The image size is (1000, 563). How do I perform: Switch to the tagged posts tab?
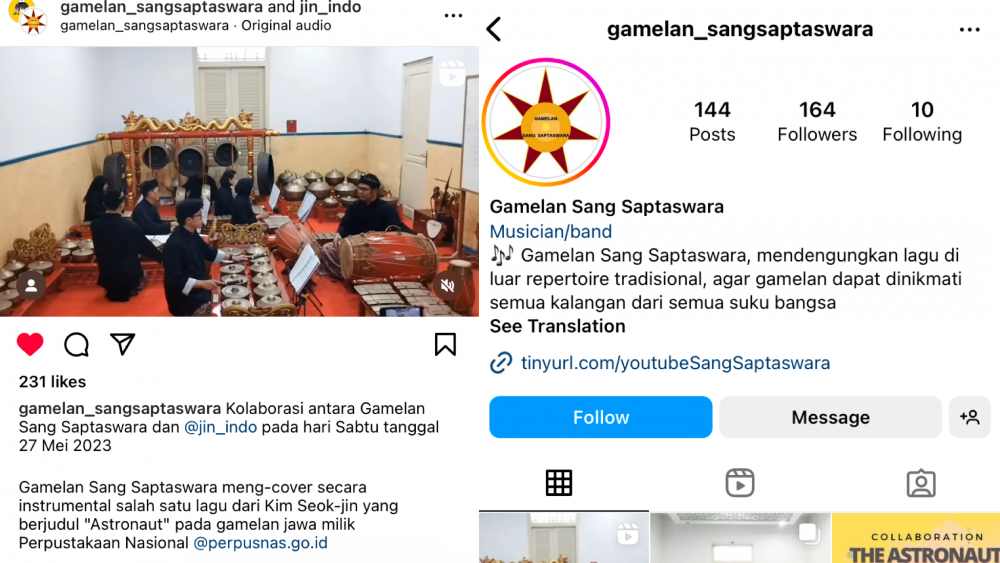[920, 483]
